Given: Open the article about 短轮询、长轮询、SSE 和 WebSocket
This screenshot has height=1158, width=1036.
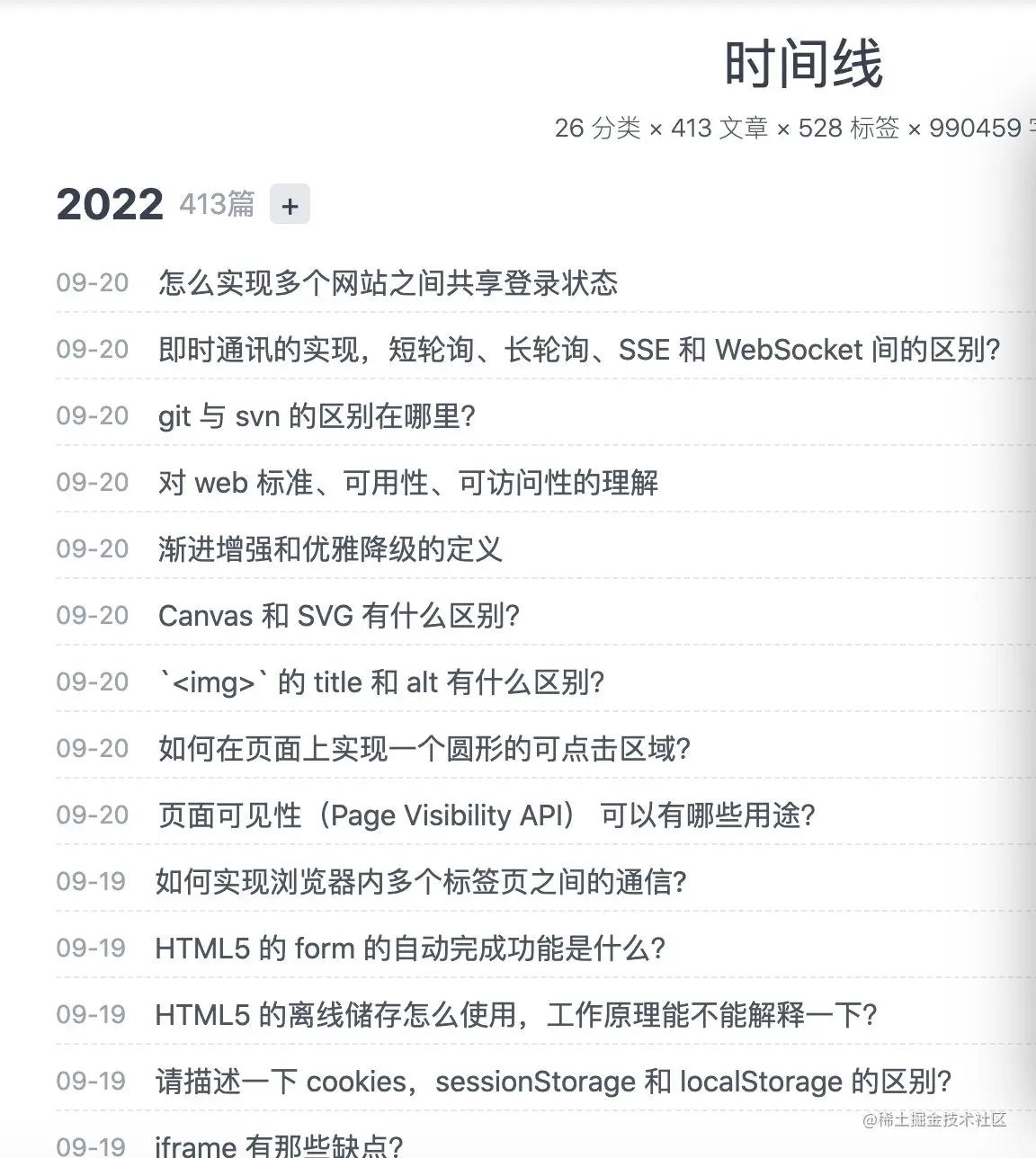Looking at the screenshot, I should point(578,350).
